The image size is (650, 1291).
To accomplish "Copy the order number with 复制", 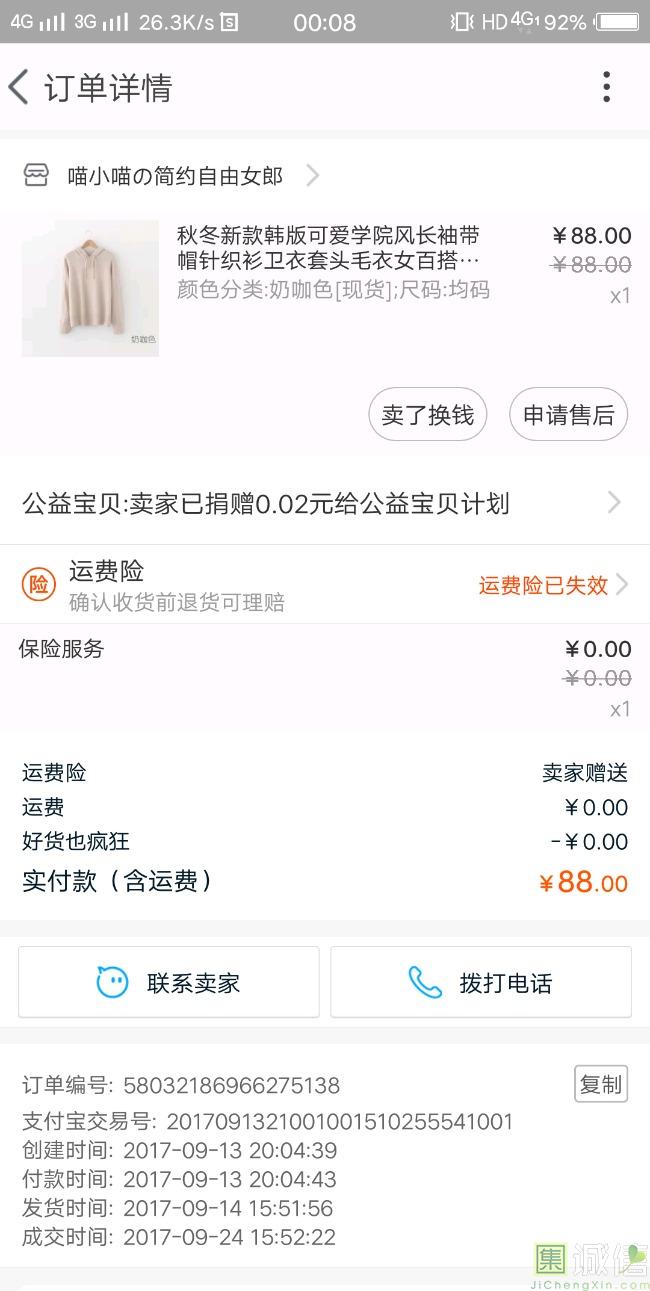I will tap(600, 1085).
